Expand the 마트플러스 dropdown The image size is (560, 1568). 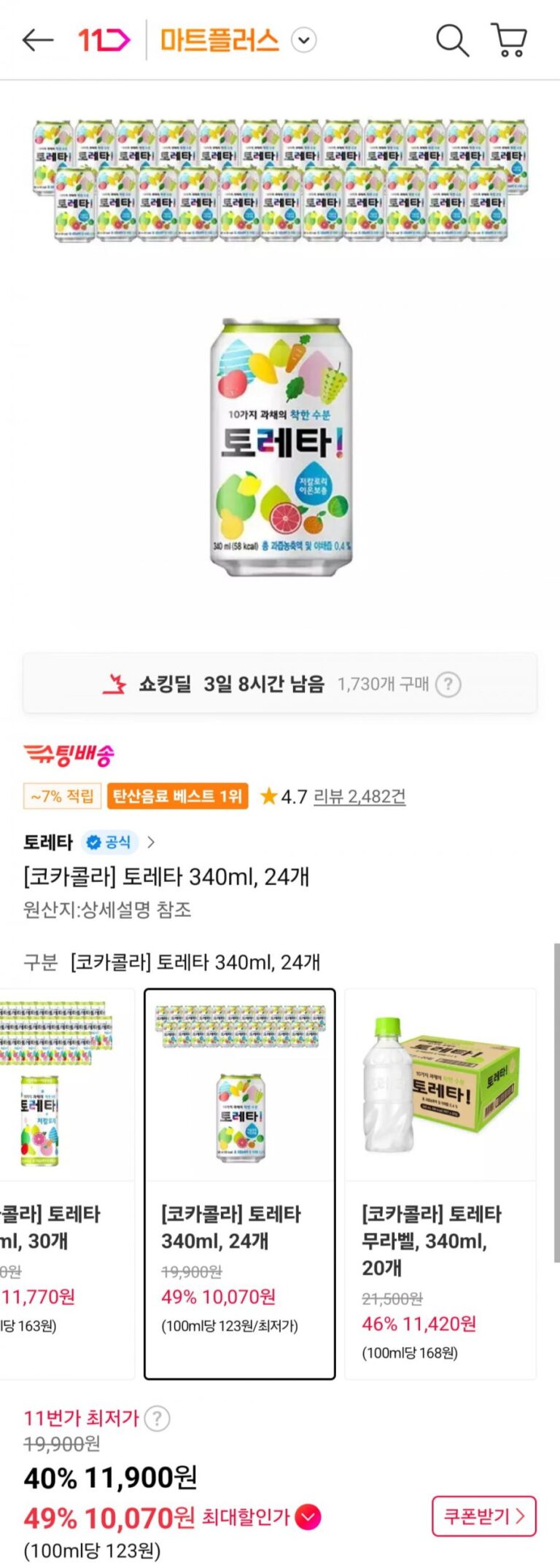click(304, 40)
